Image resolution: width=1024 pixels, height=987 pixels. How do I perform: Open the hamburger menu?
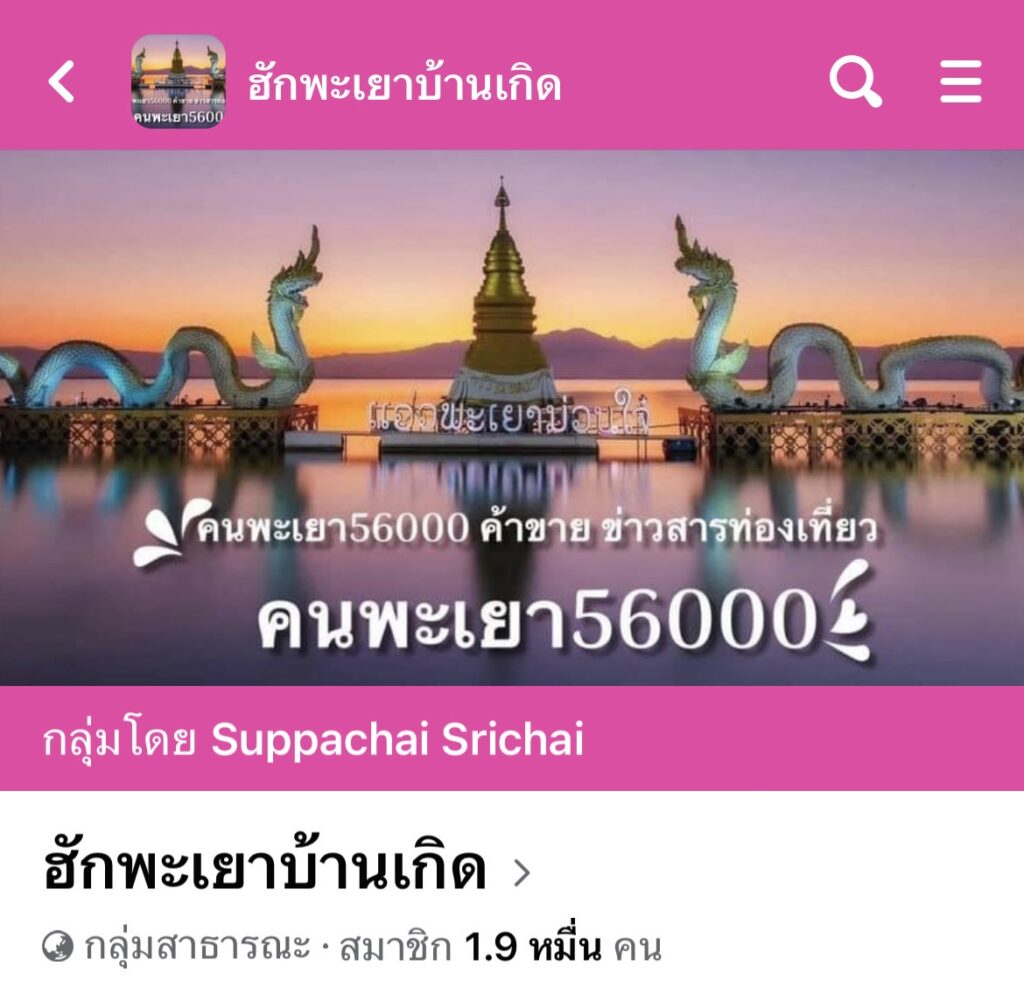tap(961, 82)
